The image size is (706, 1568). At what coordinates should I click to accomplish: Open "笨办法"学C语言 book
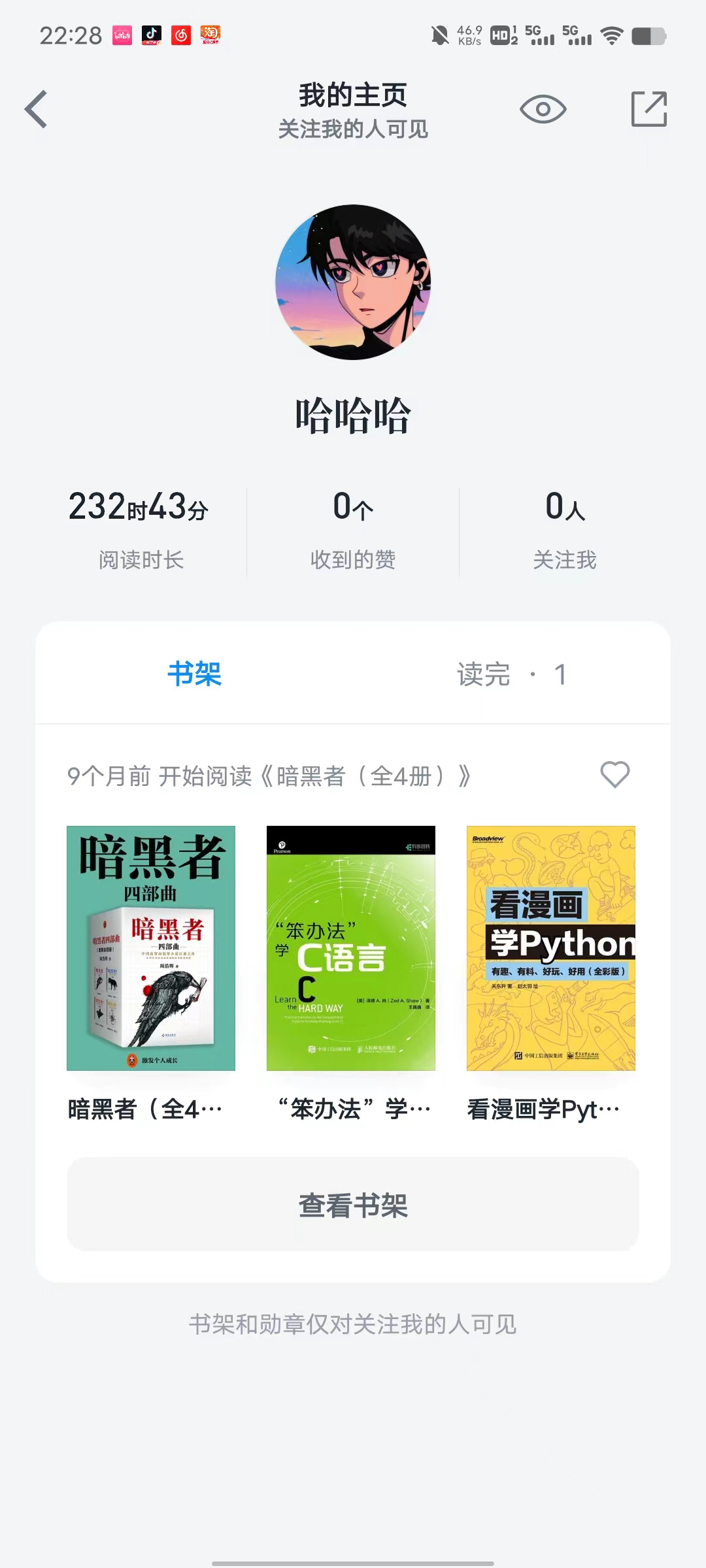tap(351, 948)
